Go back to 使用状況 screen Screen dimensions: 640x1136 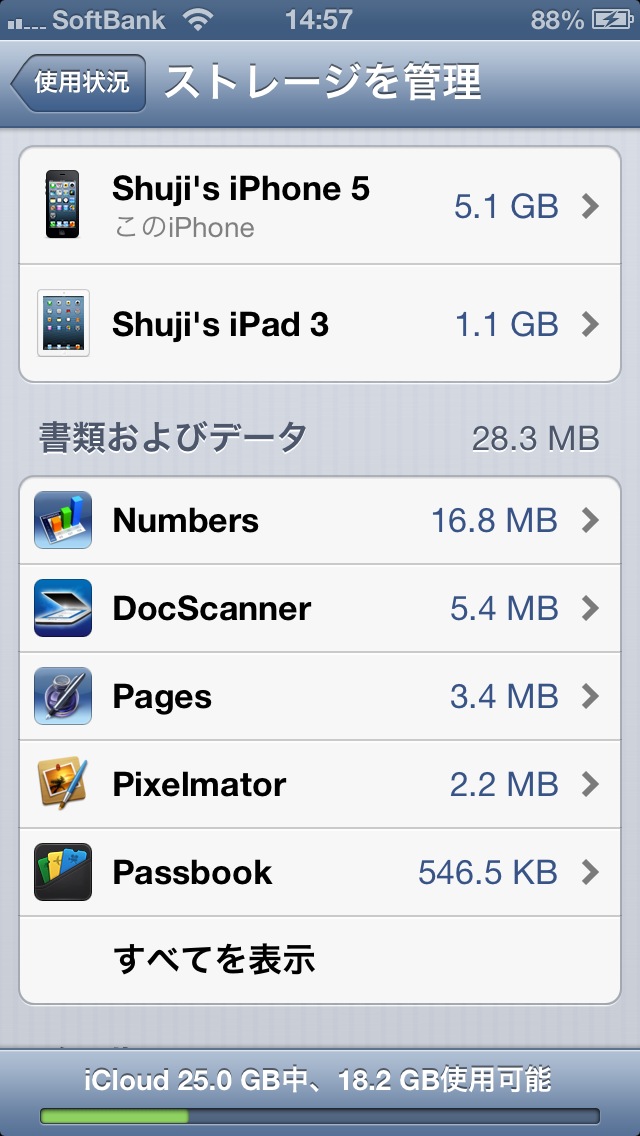point(80,83)
